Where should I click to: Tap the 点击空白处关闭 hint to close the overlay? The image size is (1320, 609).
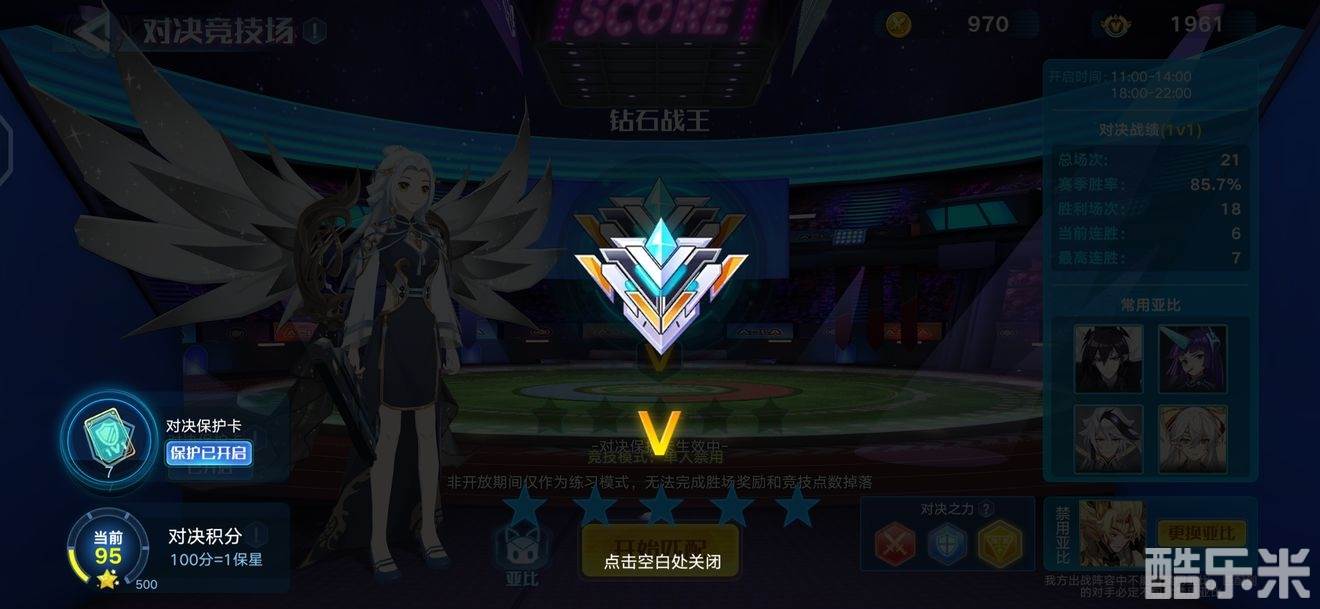[661, 562]
